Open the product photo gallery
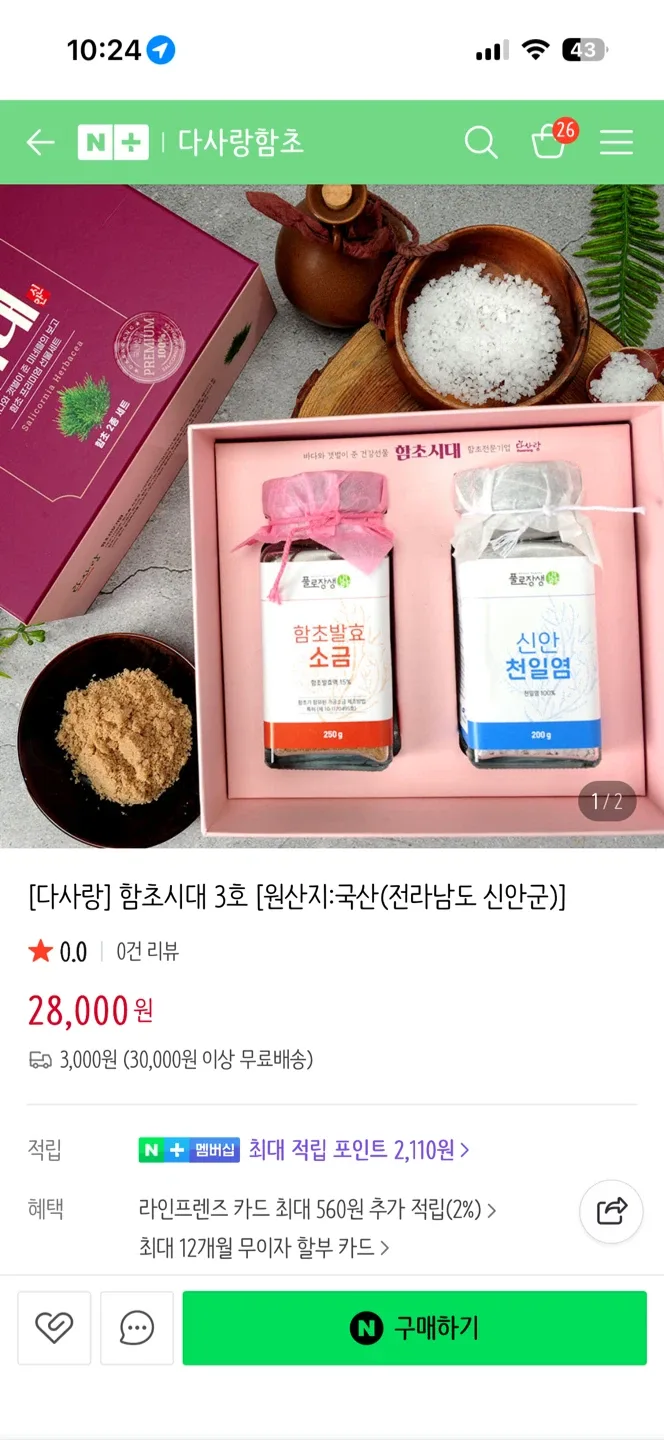The height and width of the screenshot is (1440, 664). click(x=332, y=516)
